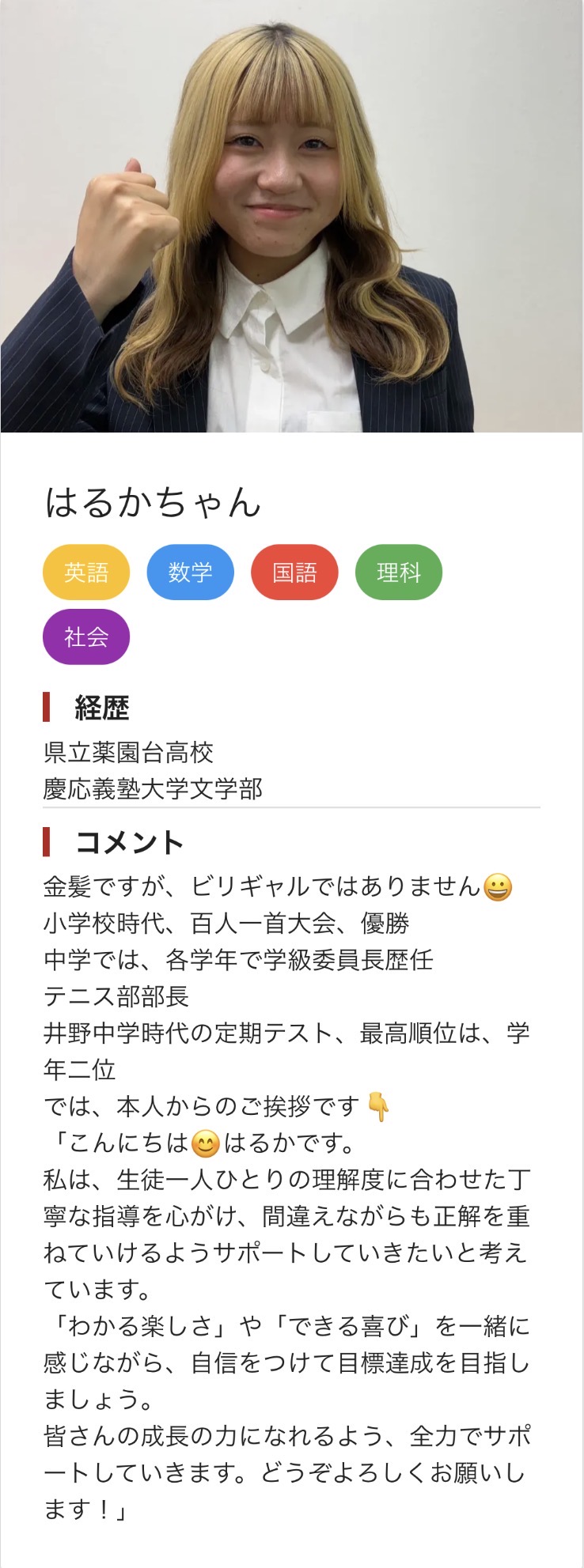Select the 英語 subject chip
This screenshot has width=584, height=1568.
pyautogui.click(x=85, y=572)
